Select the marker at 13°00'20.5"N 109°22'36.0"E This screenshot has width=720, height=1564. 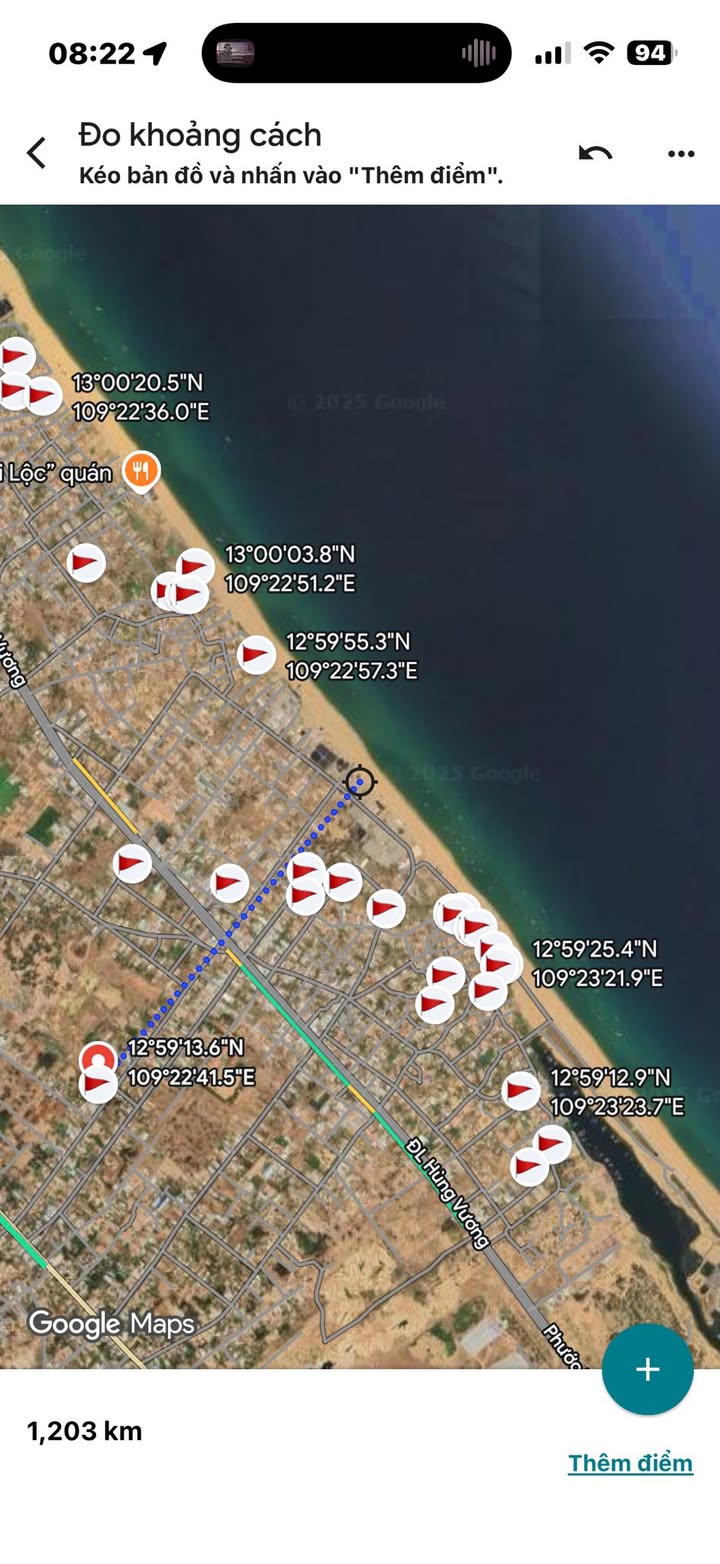pyautogui.click(x=43, y=396)
